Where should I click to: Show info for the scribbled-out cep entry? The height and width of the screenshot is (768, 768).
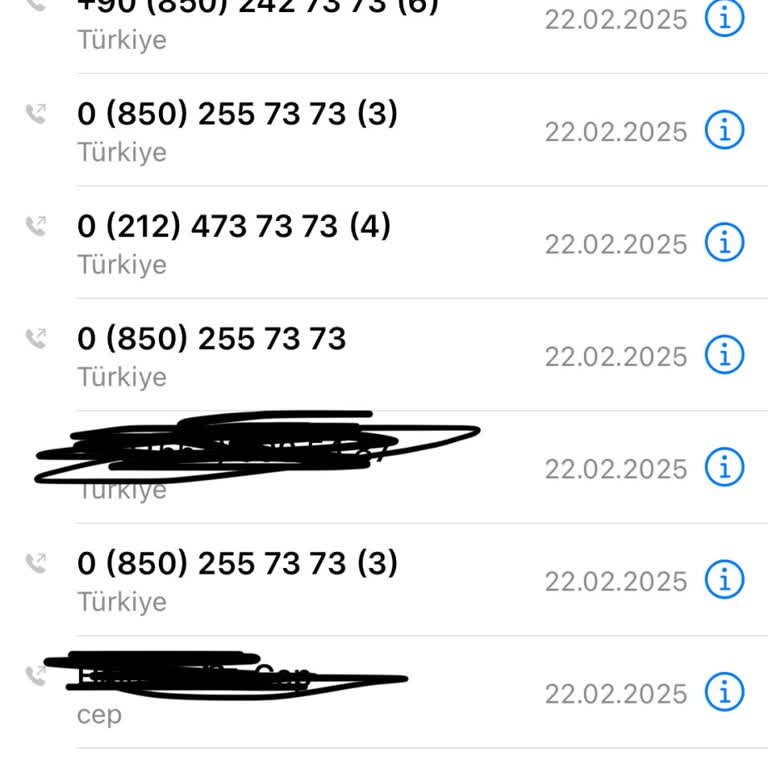click(x=725, y=692)
